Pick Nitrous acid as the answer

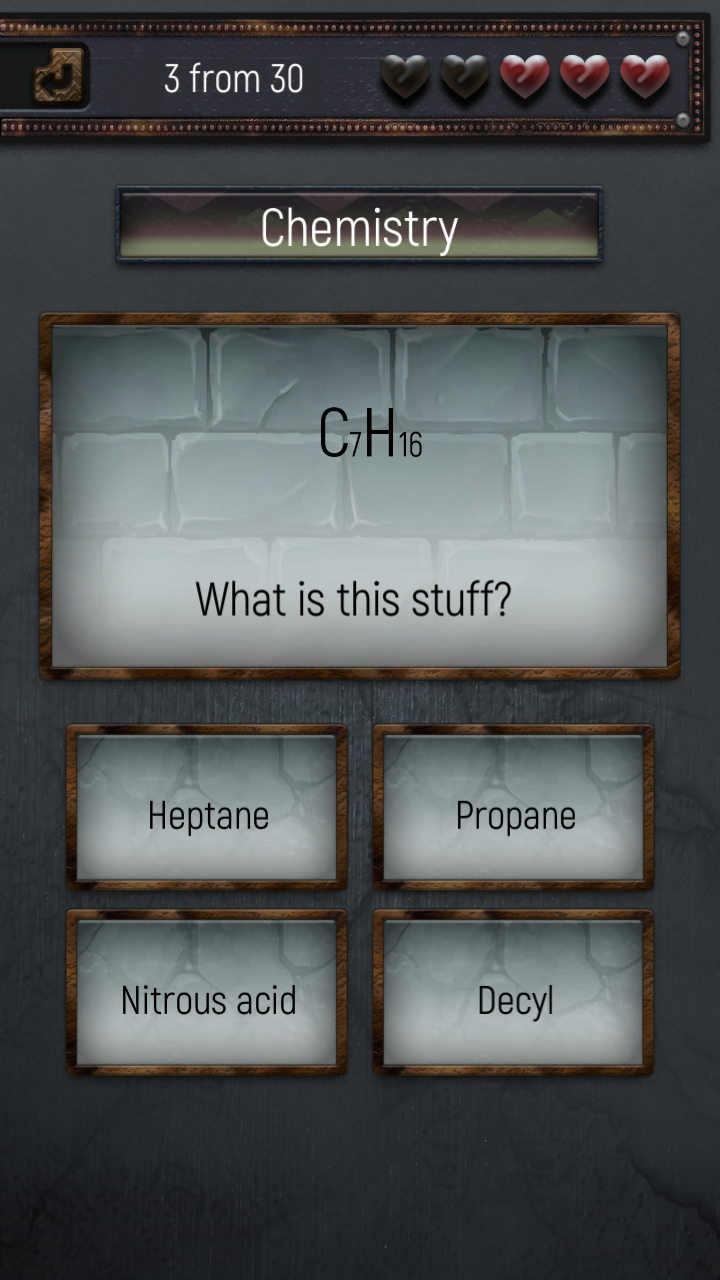click(207, 992)
